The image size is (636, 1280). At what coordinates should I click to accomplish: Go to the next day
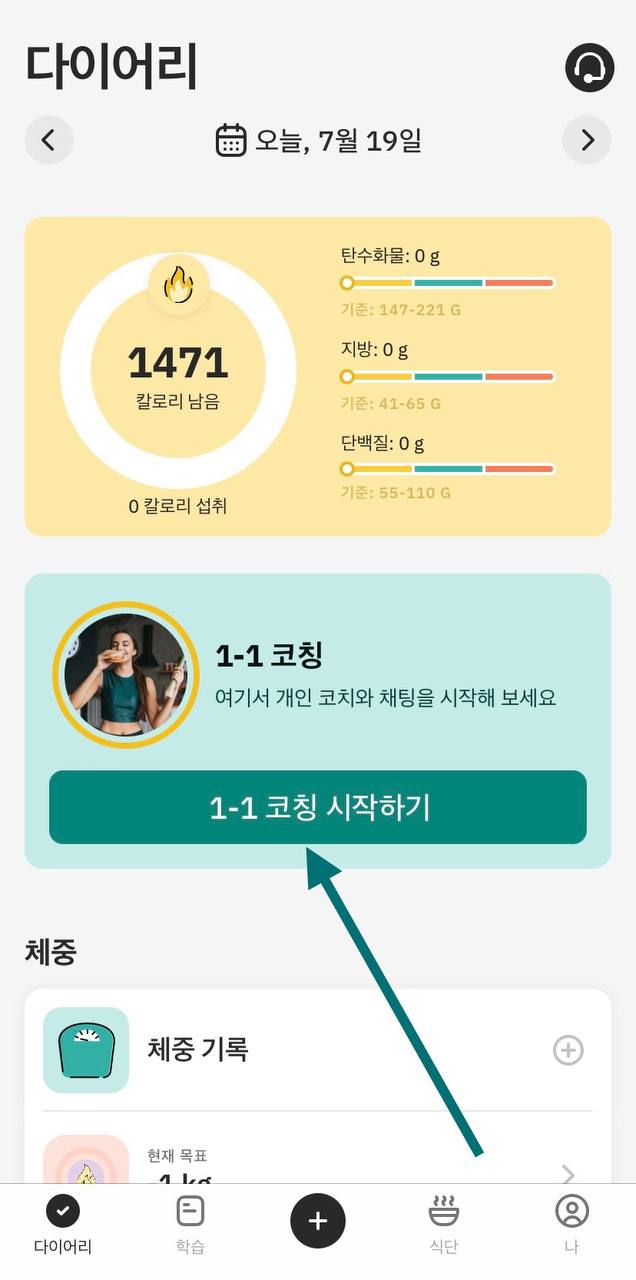[587, 140]
